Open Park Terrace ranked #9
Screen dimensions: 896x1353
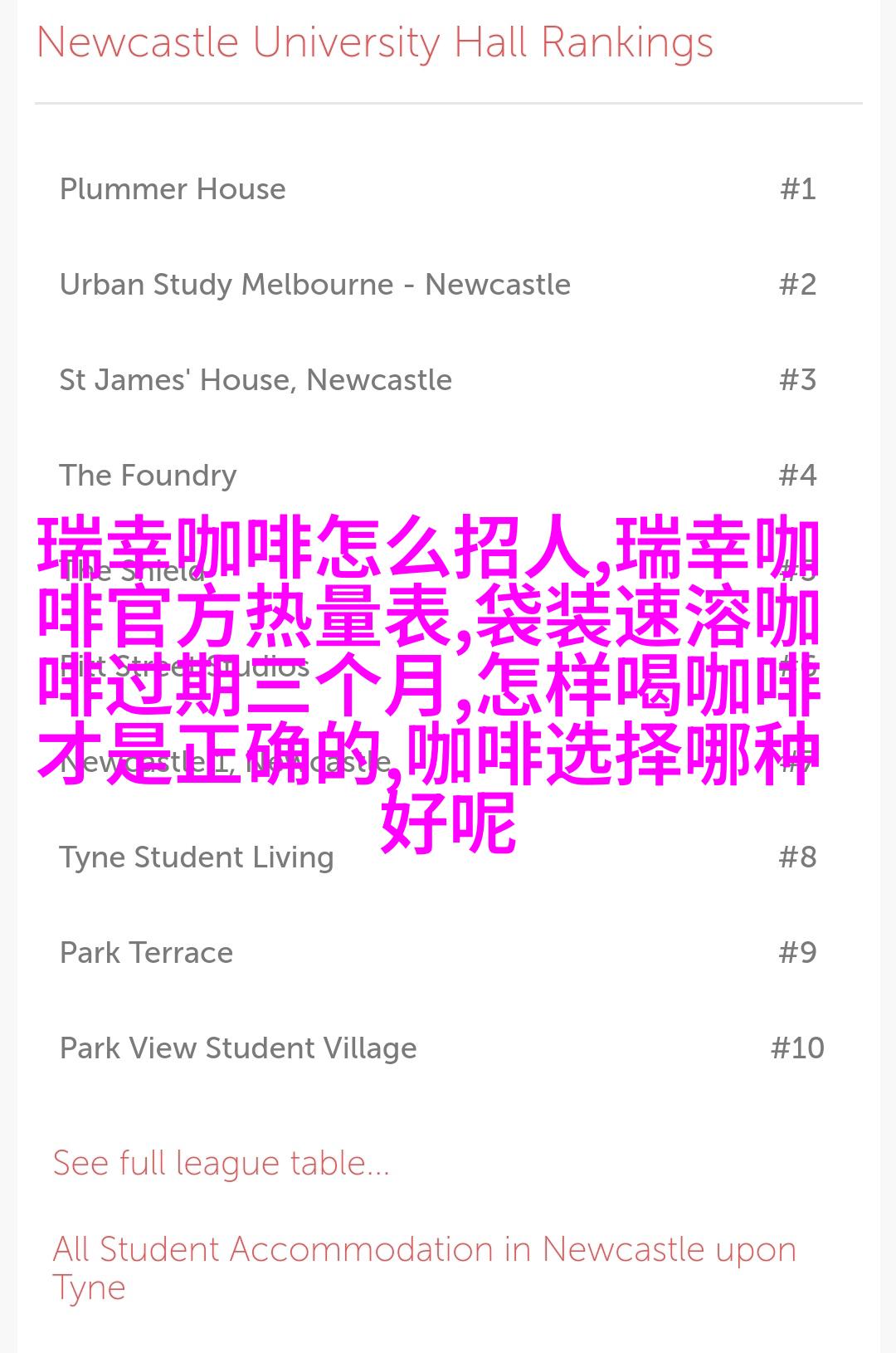[146, 953]
